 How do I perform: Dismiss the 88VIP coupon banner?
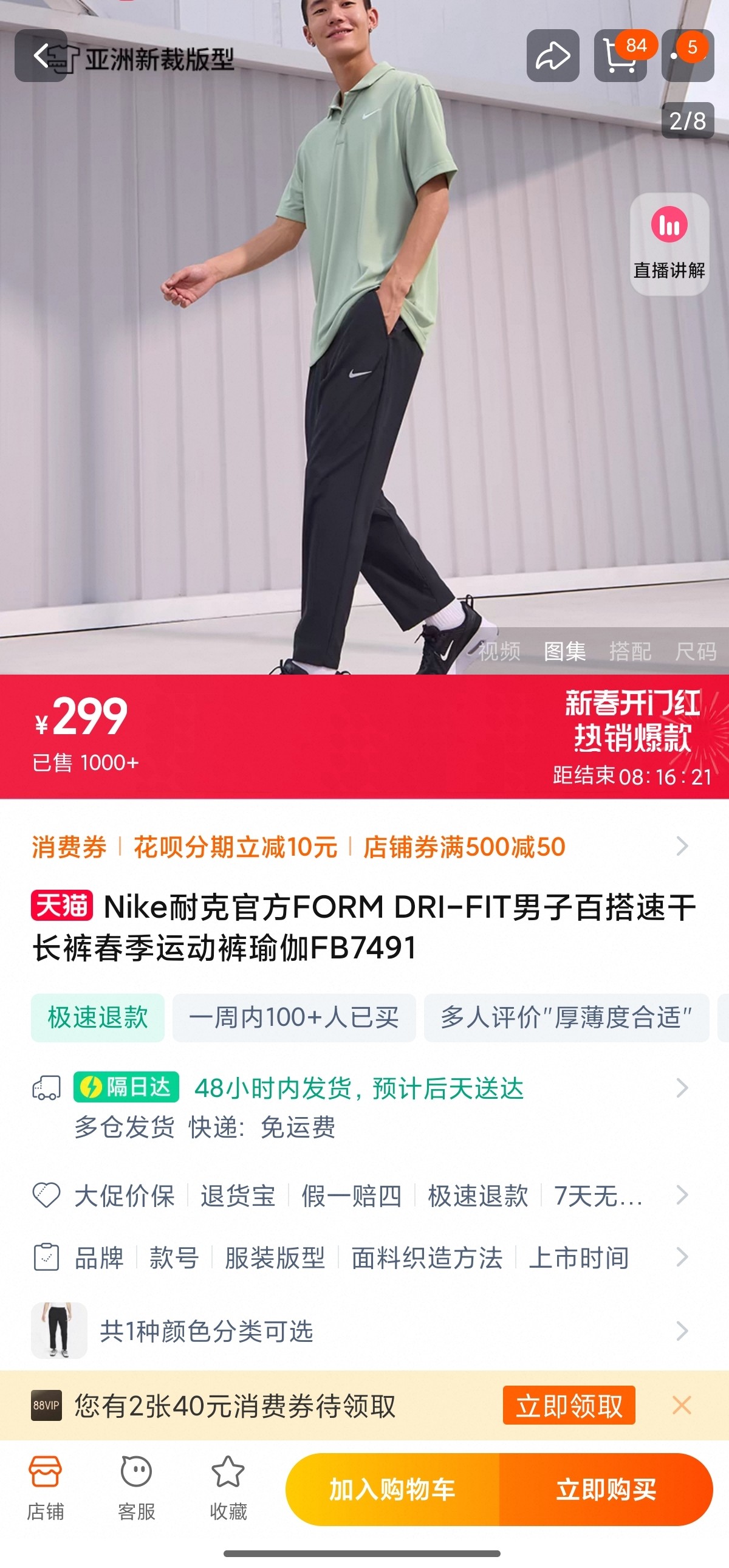click(x=682, y=1406)
